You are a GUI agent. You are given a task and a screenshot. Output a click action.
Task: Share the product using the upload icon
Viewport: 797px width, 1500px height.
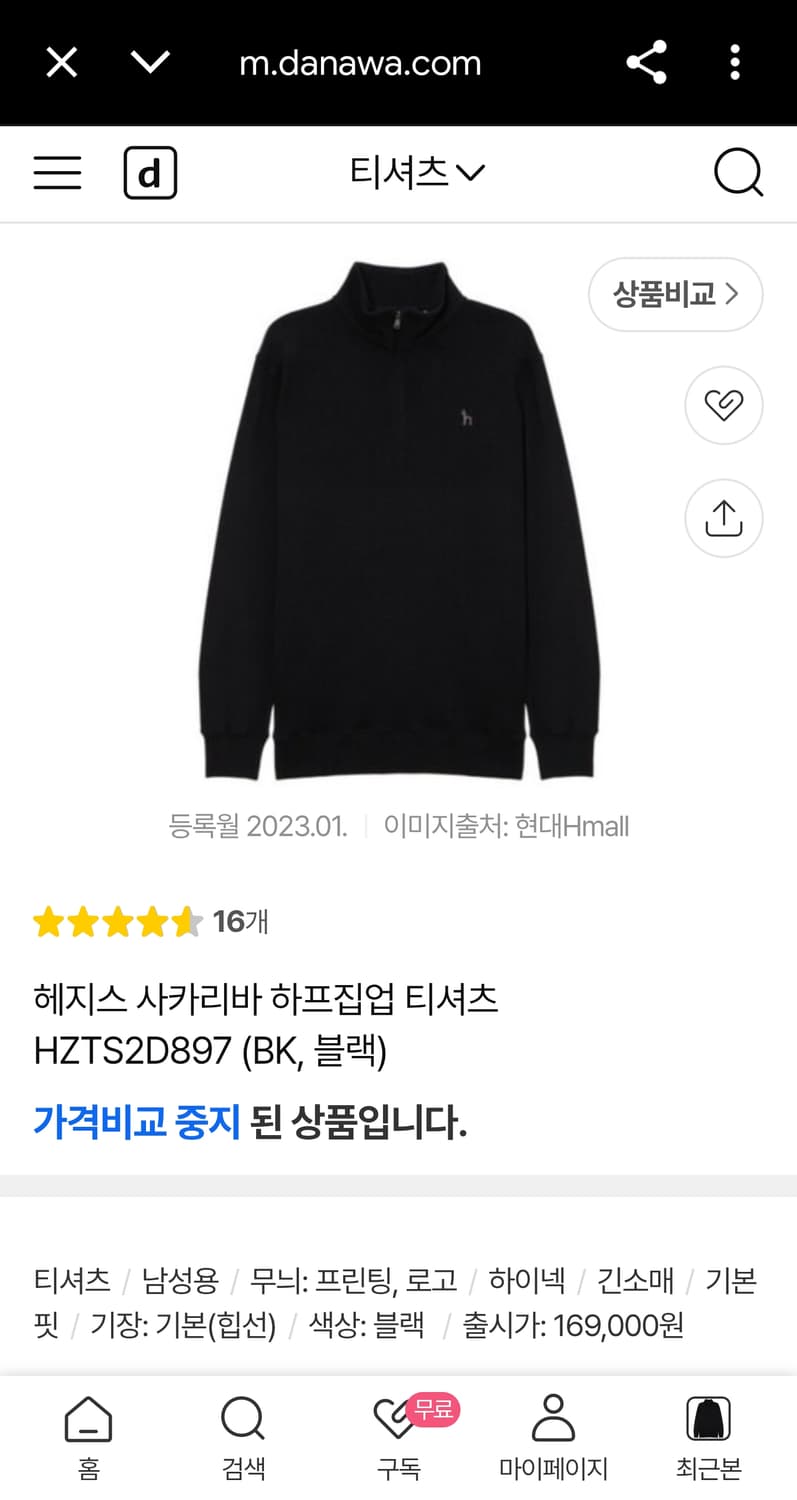tap(723, 518)
